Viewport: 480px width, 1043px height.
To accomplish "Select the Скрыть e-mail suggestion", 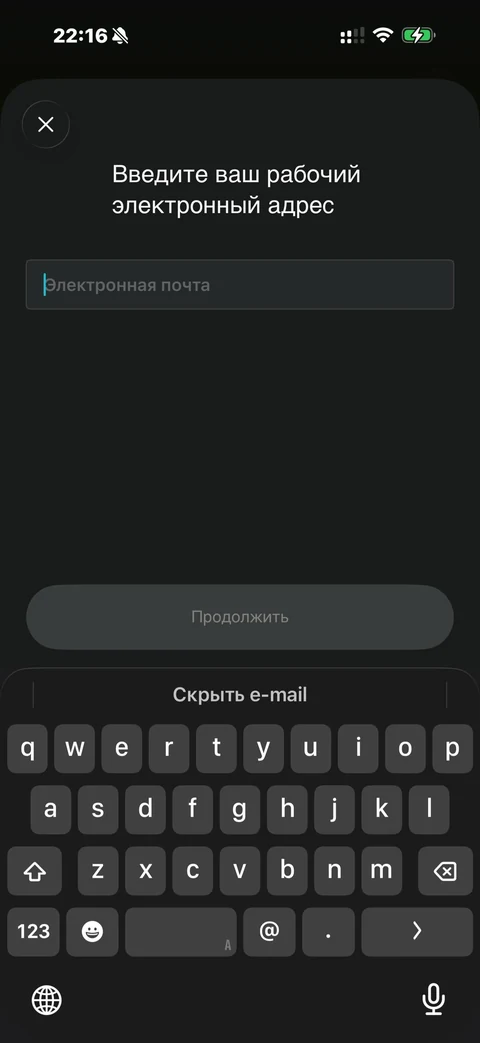I will point(240,695).
